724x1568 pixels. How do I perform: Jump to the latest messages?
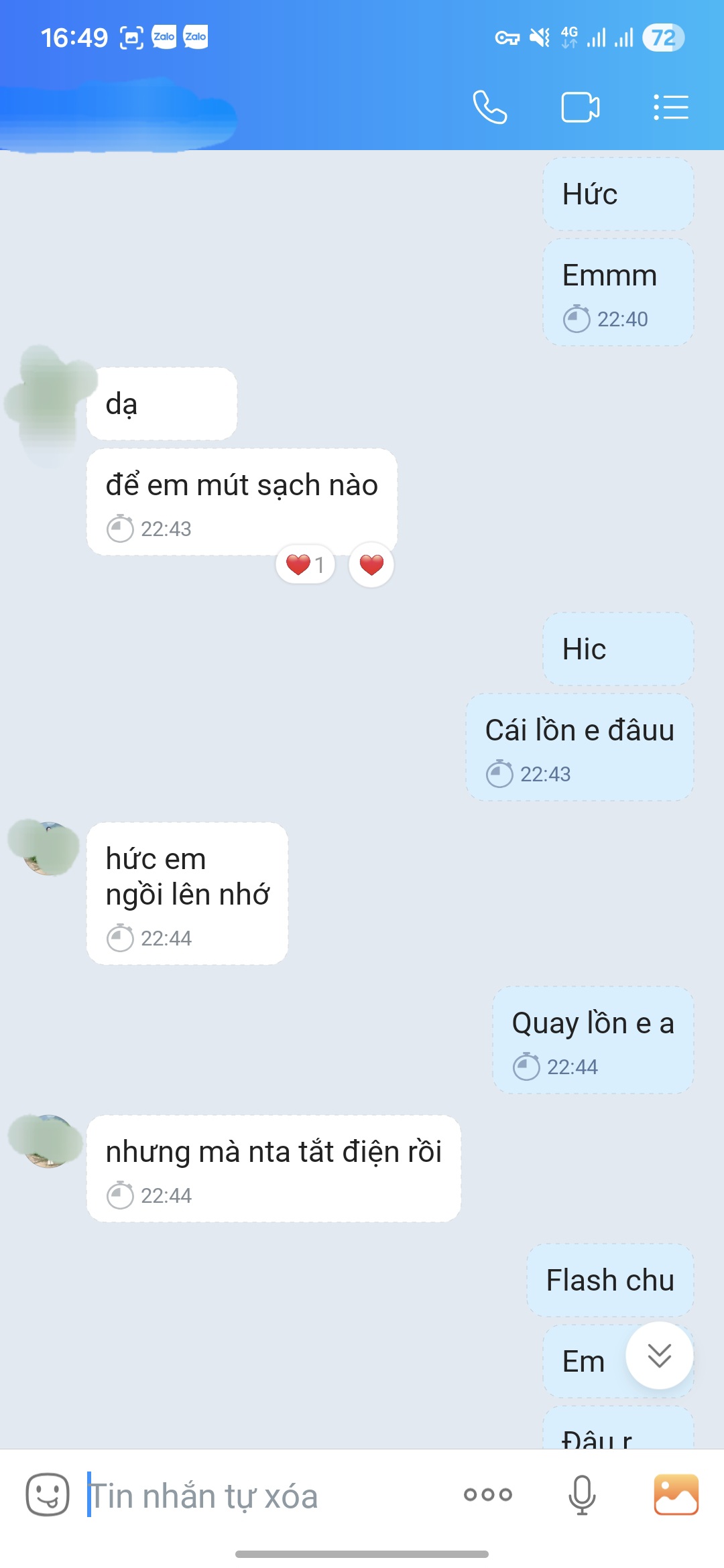coord(660,1355)
